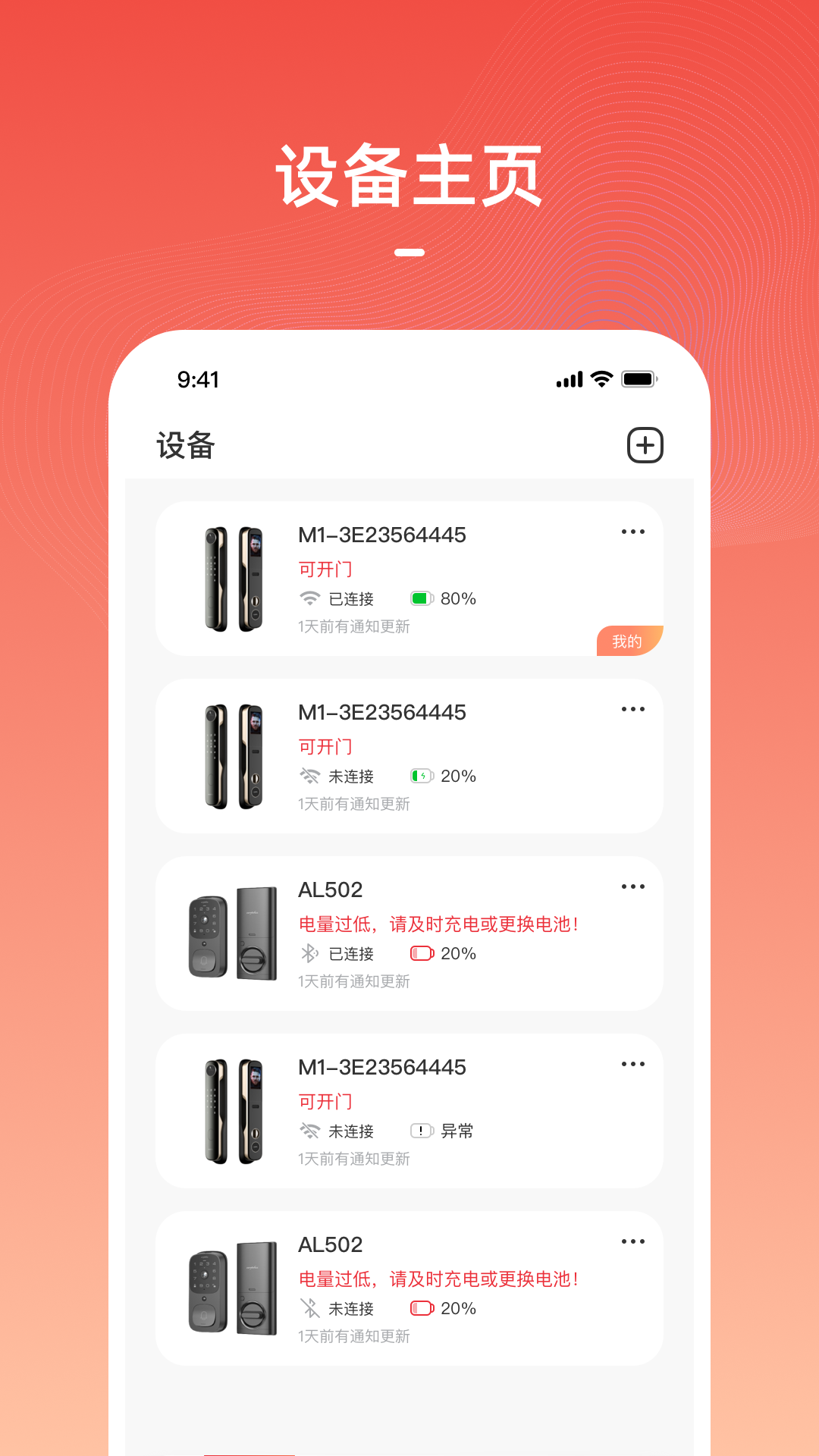Open the second M1 card's three-dot menu
The image size is (819, 1456).
coord(633,709)
